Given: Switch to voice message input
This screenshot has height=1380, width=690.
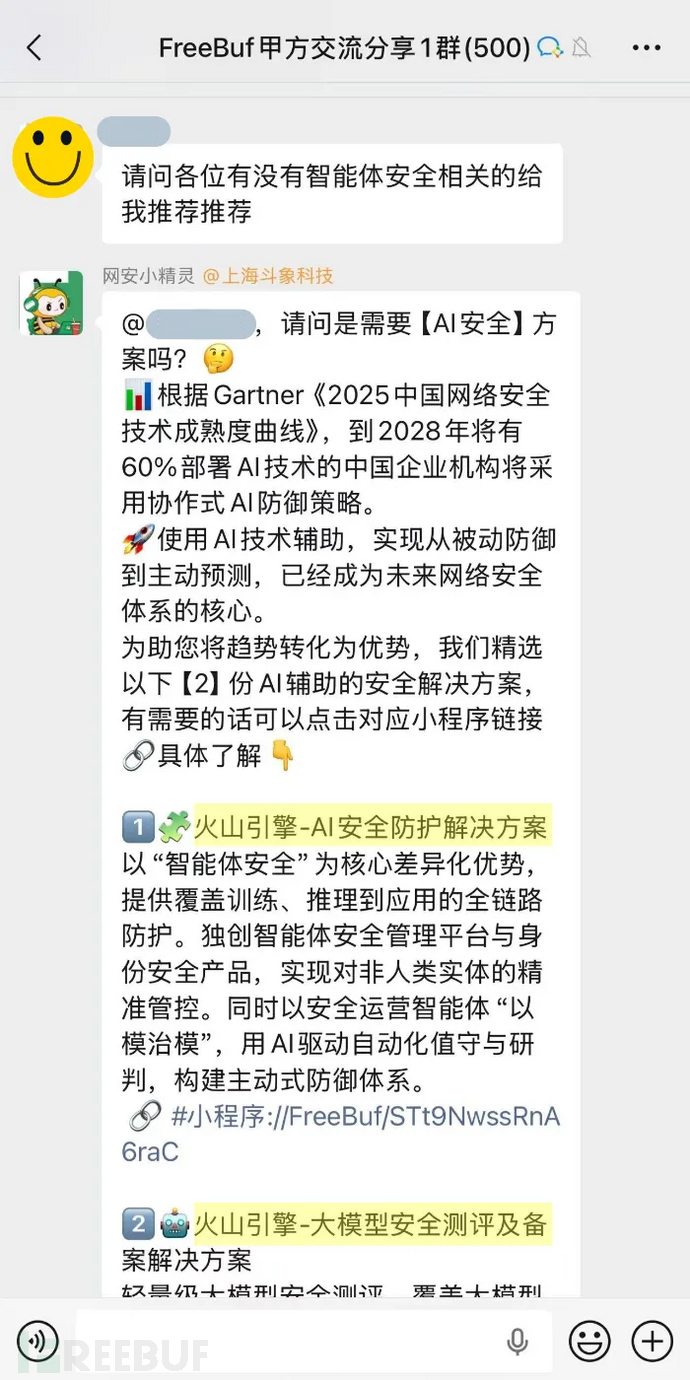Looking at the screenshot, I should pyautogui.click(x=37, y=1341).
